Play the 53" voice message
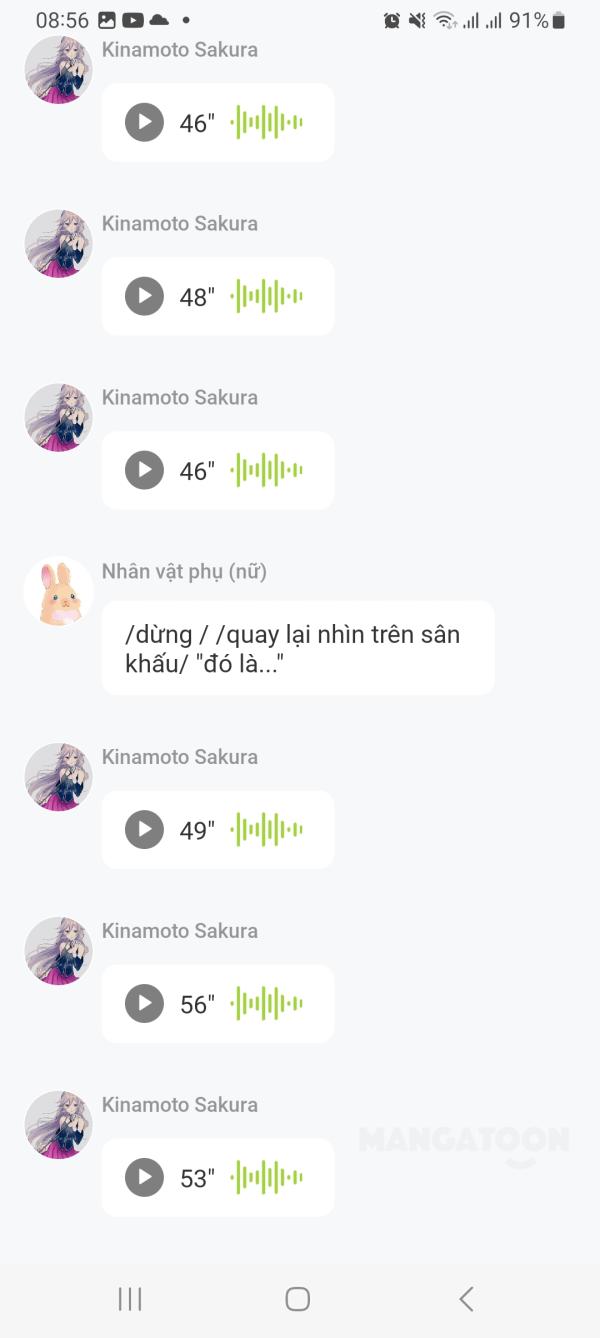Viewport: 600px width, 1338px height. coord(144,1178)
